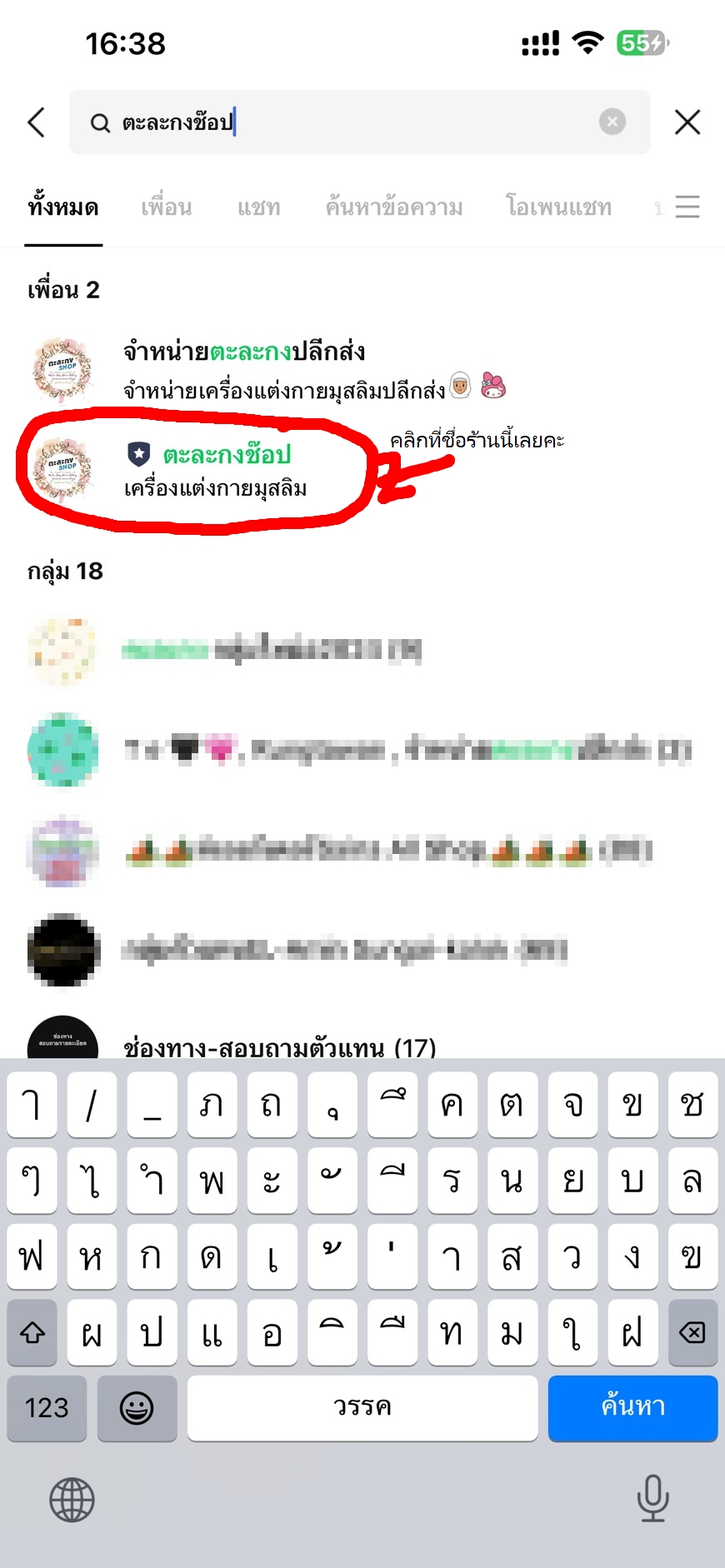Close the search screen with the X
The width and height of the screenshot is (725, 1568).
pos(687,122)
